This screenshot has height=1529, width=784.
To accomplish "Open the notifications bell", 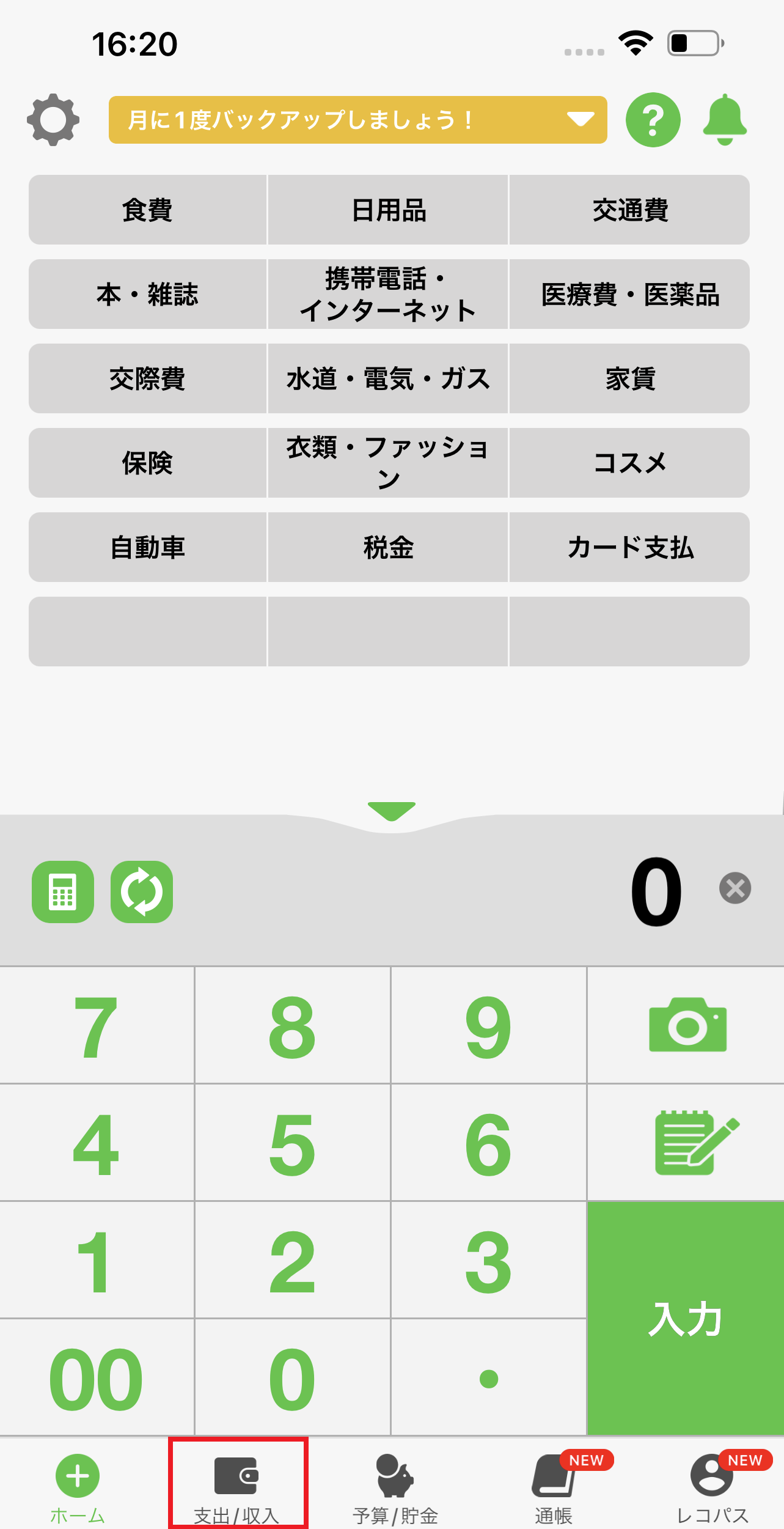I will [725, 120].
